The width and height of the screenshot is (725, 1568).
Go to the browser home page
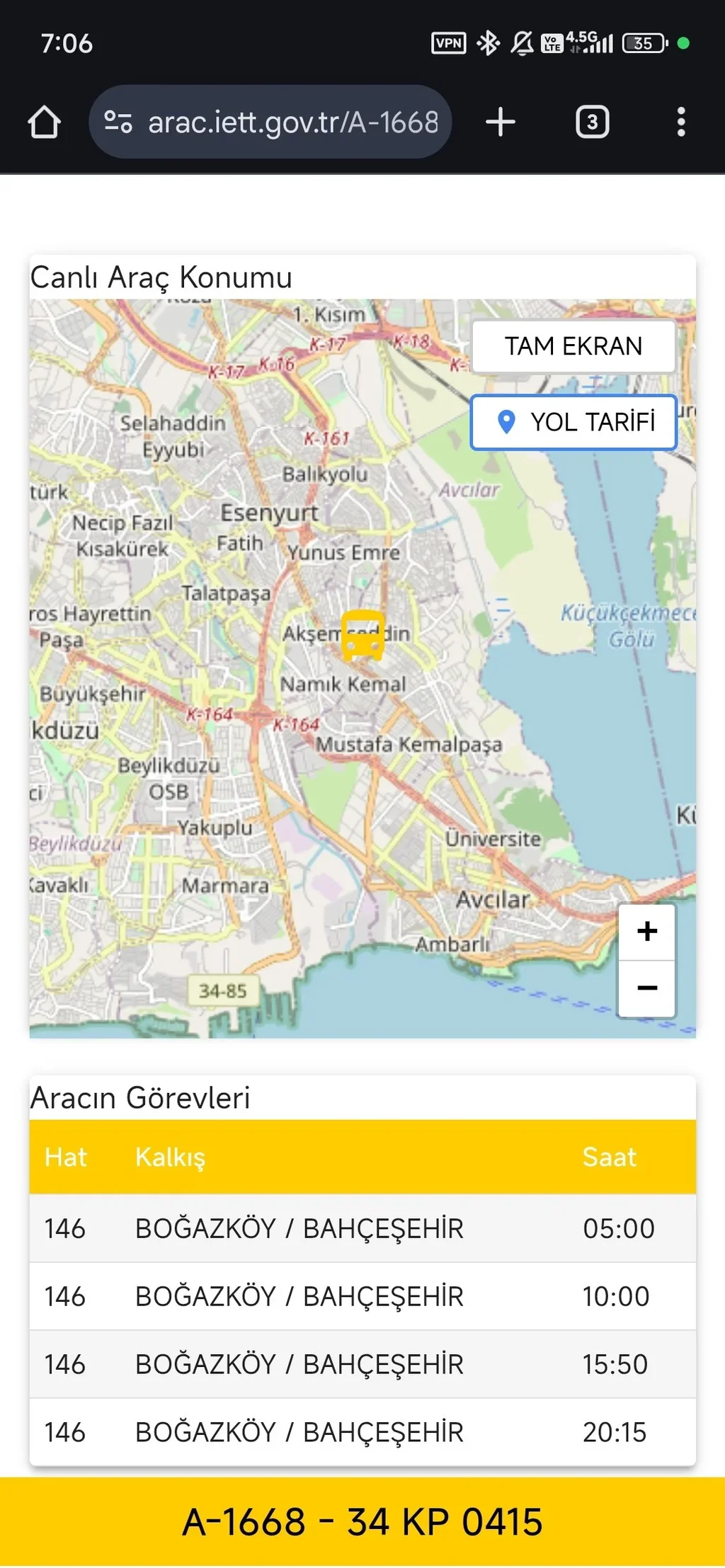coord(44,122)
